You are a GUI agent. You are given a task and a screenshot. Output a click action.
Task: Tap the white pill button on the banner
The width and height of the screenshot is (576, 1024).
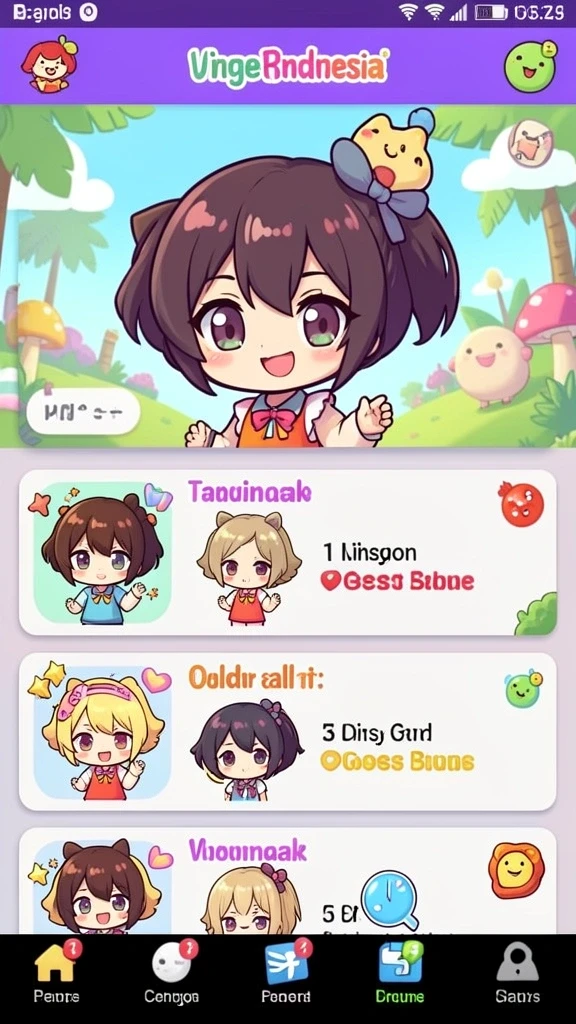tap(84, 411)
